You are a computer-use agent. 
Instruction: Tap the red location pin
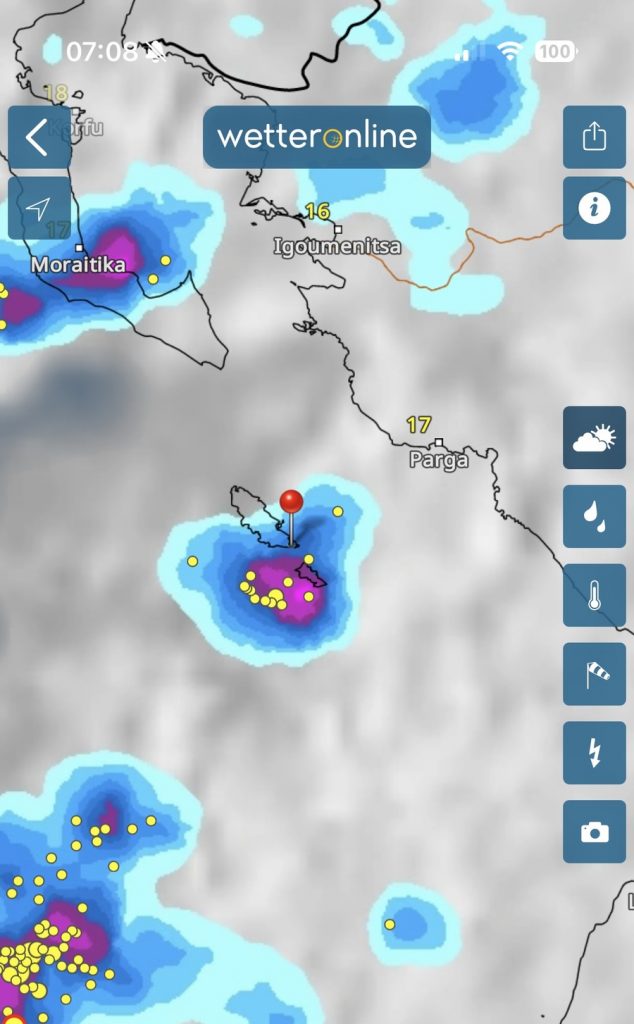(x=291, y=502)
